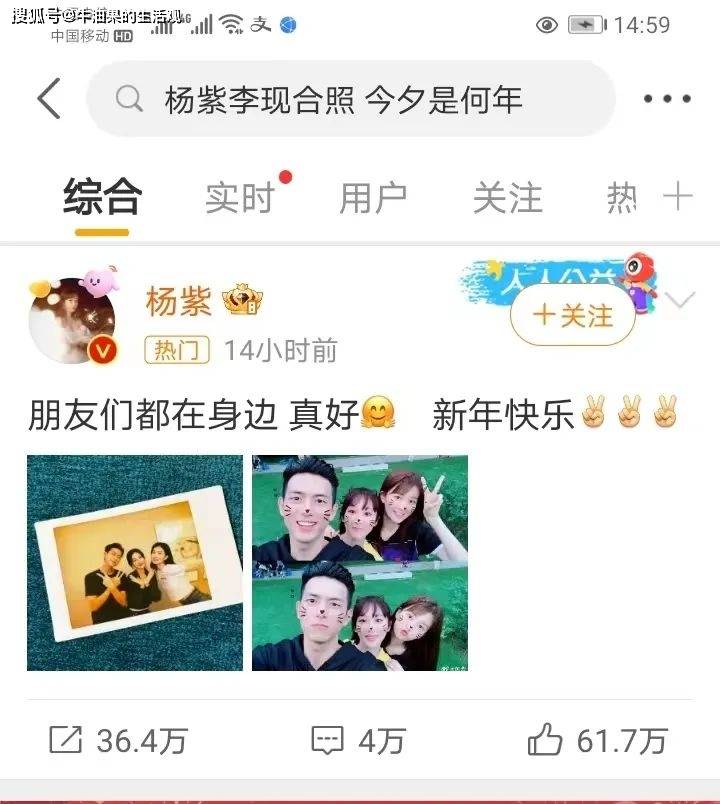Viewport: 720px width, 804px height.
Task: Tap the plus icon beside the tabs
Action: pos(678,197)
